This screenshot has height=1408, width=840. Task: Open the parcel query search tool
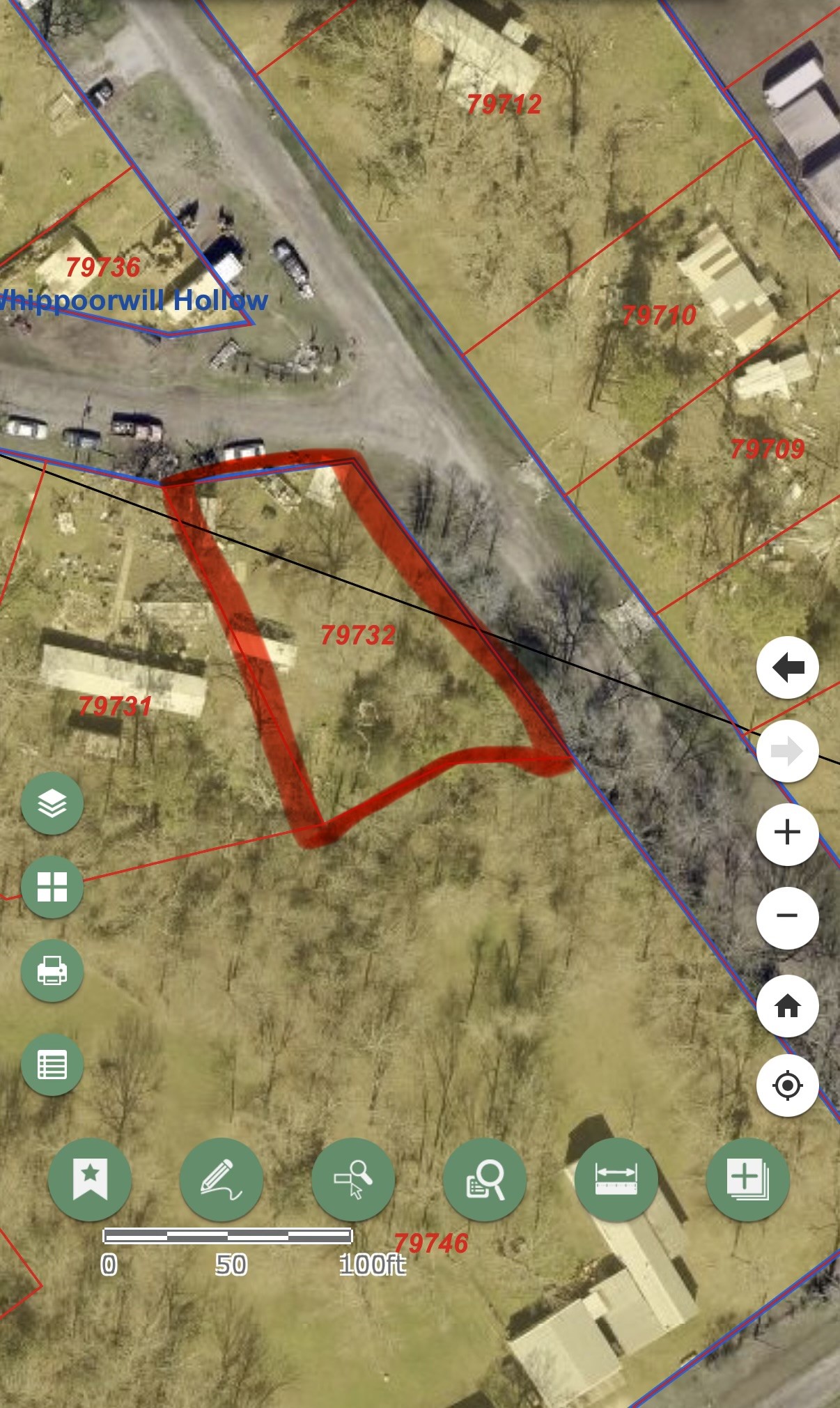coord(485,1179)
